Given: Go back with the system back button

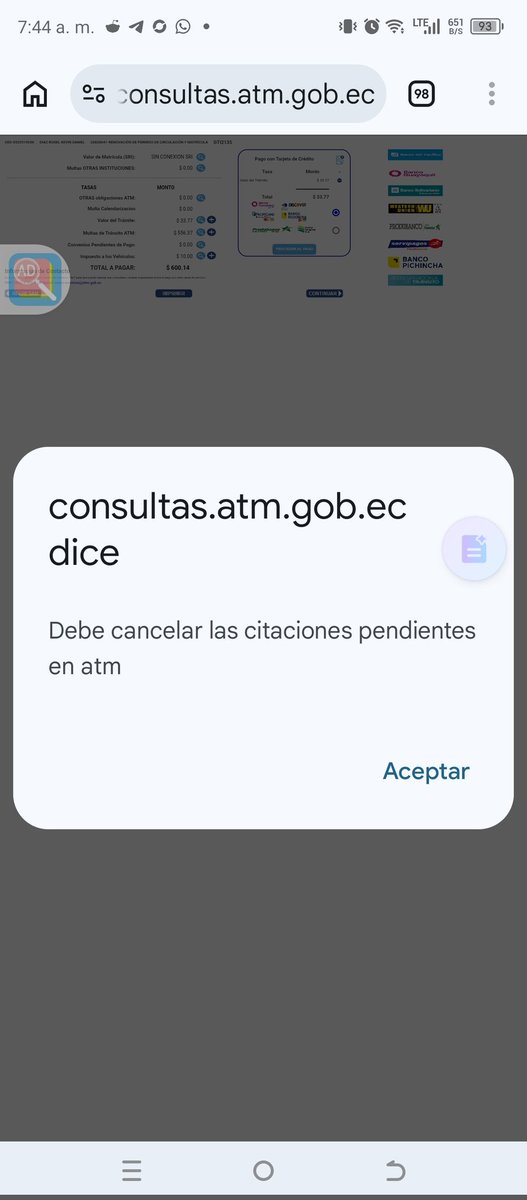Looking at the screenshot, I should pos(395,1171).
